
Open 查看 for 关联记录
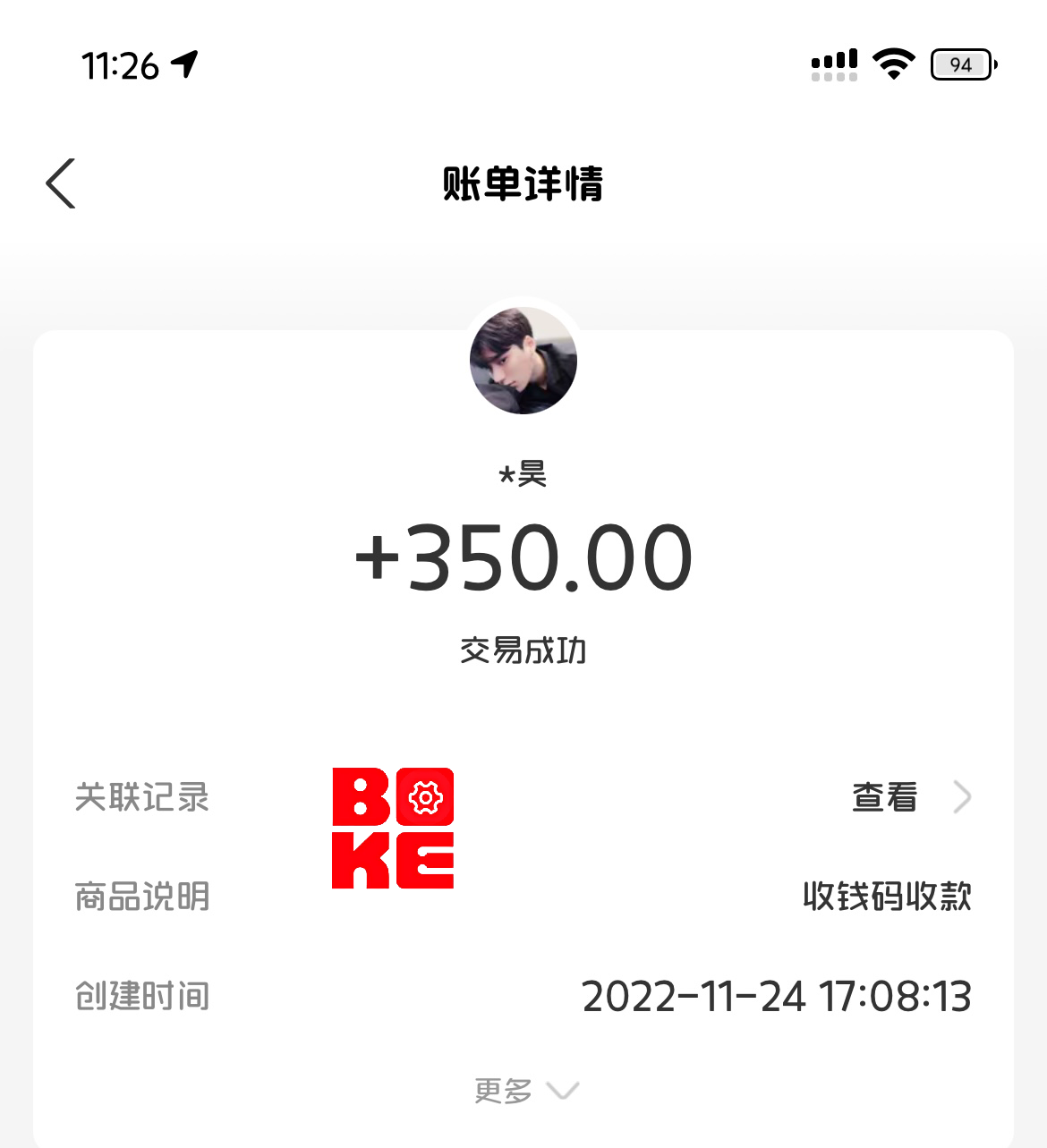(x=909, y=796)
